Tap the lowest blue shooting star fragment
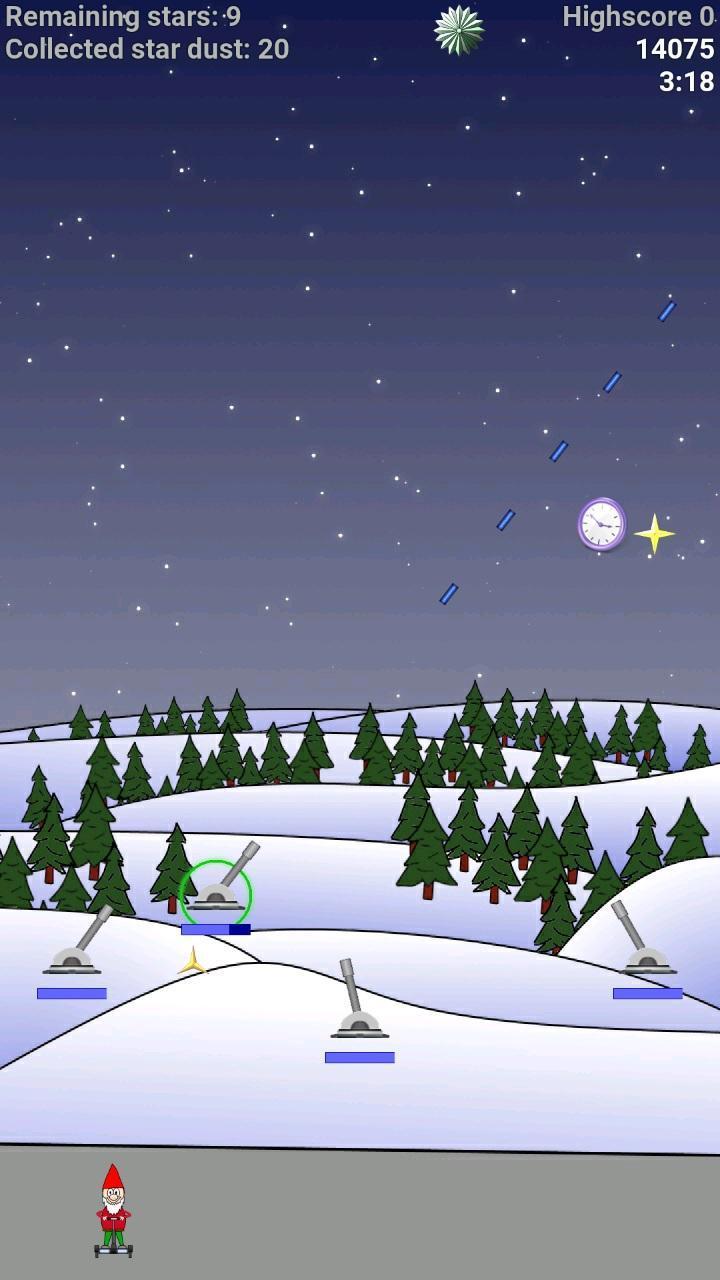This screenshot has height=1280, width=720. point(449,594)
